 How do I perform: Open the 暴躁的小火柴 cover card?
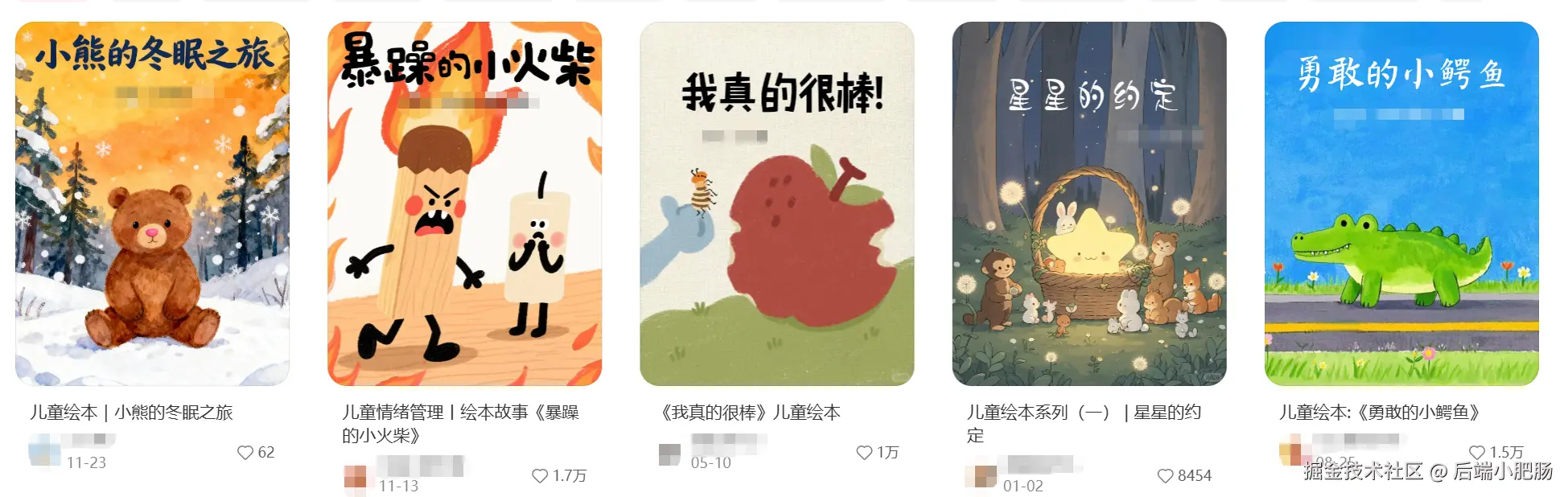click(464, 203)
